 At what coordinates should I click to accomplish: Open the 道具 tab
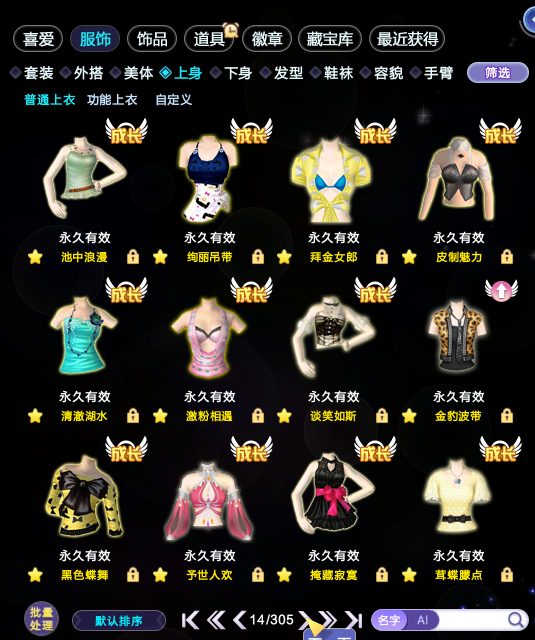[209, 39]
